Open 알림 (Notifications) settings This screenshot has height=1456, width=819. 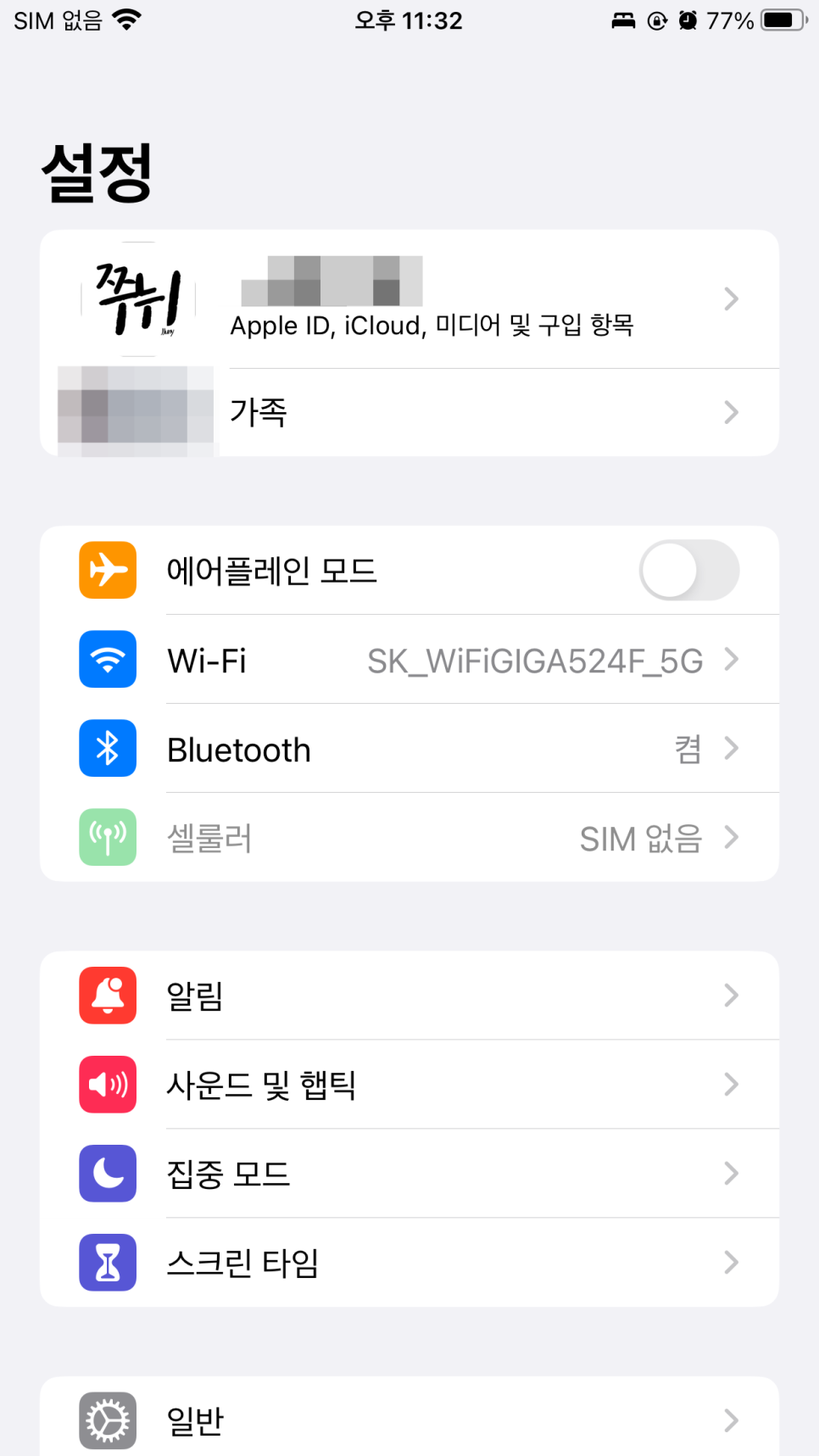tap(409, 996)
